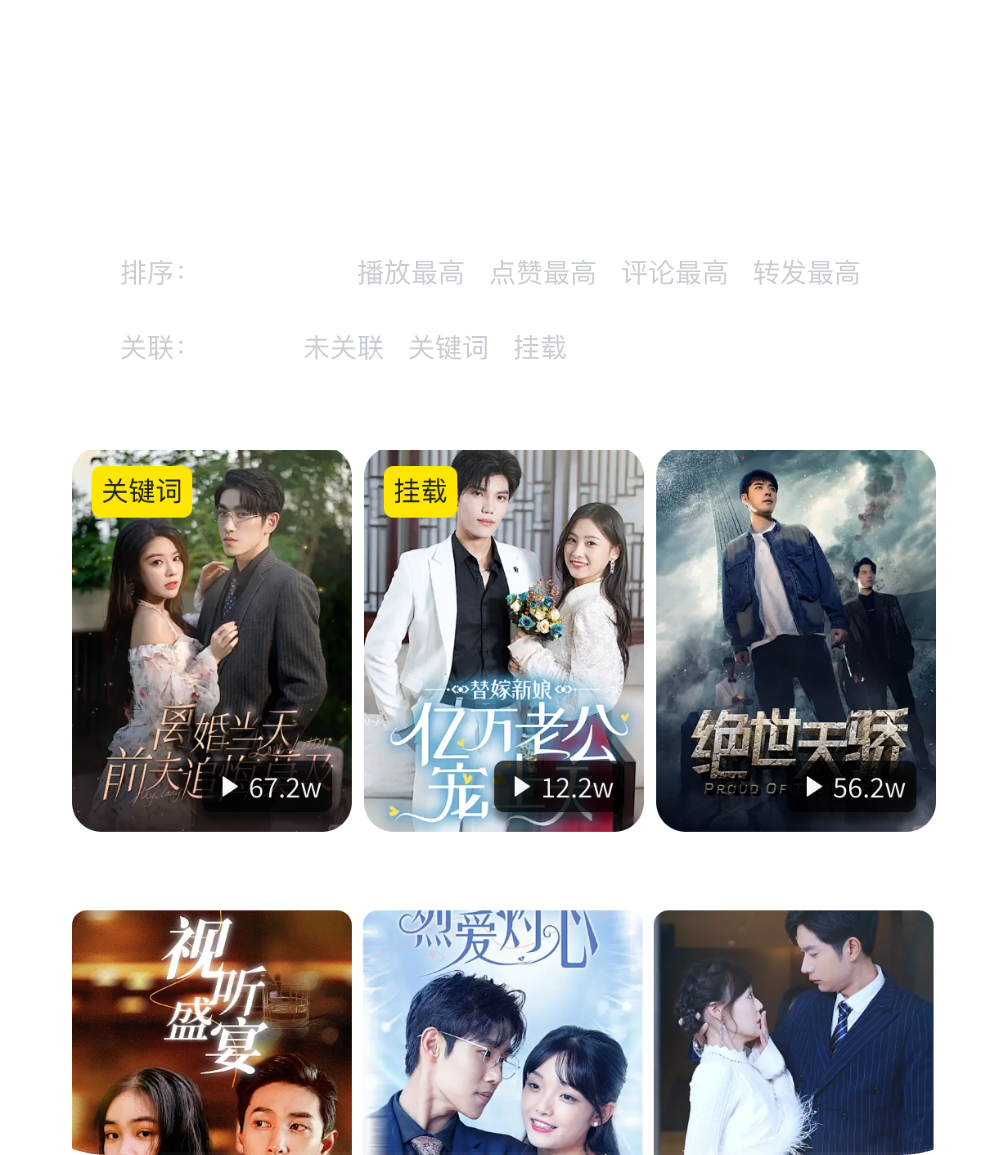
Task: Sort by 播放最高
Action: click(410, 273)
